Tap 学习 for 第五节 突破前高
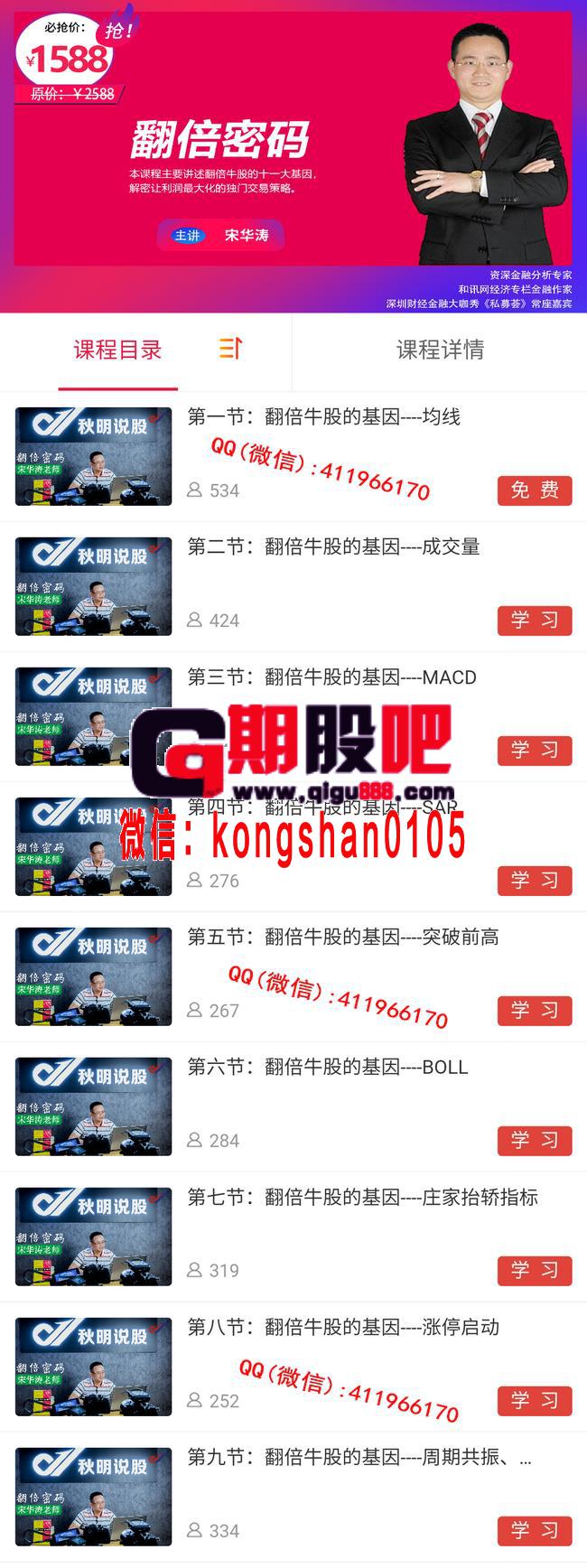The image size is (587, 1568). click(x=535, y=1011)
